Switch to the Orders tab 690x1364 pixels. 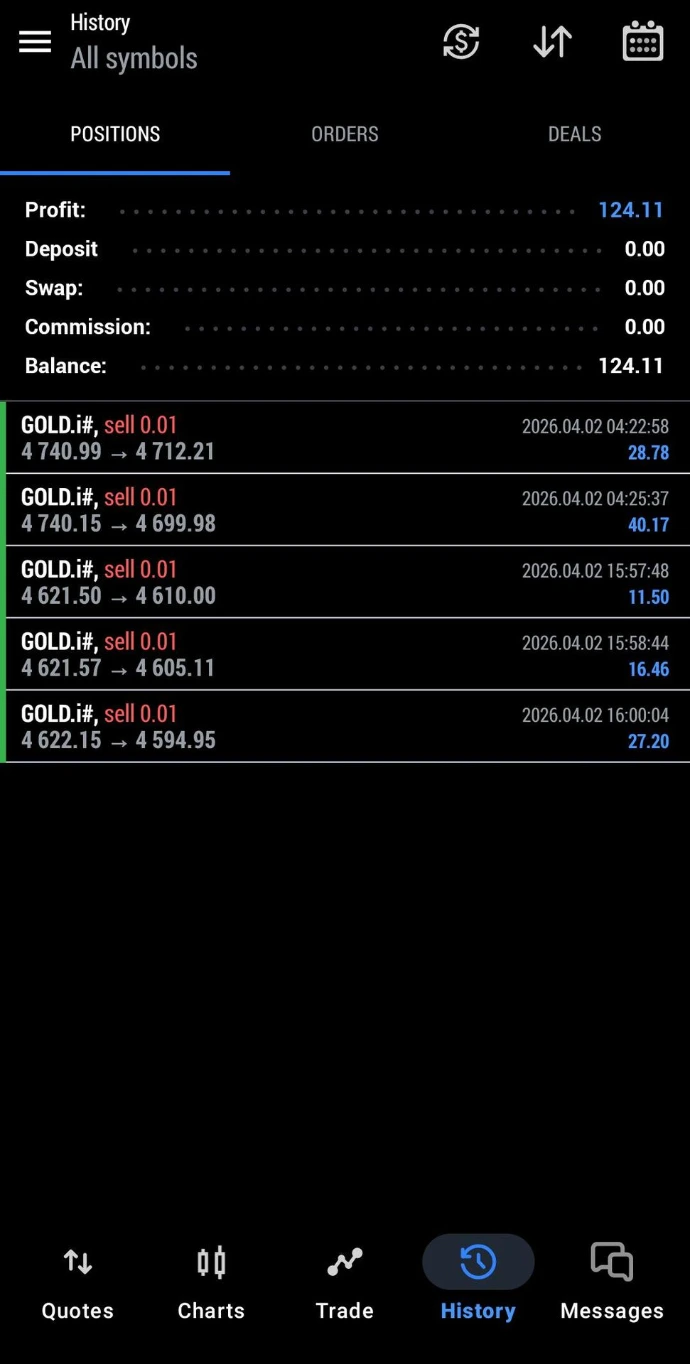pos(345,134)
